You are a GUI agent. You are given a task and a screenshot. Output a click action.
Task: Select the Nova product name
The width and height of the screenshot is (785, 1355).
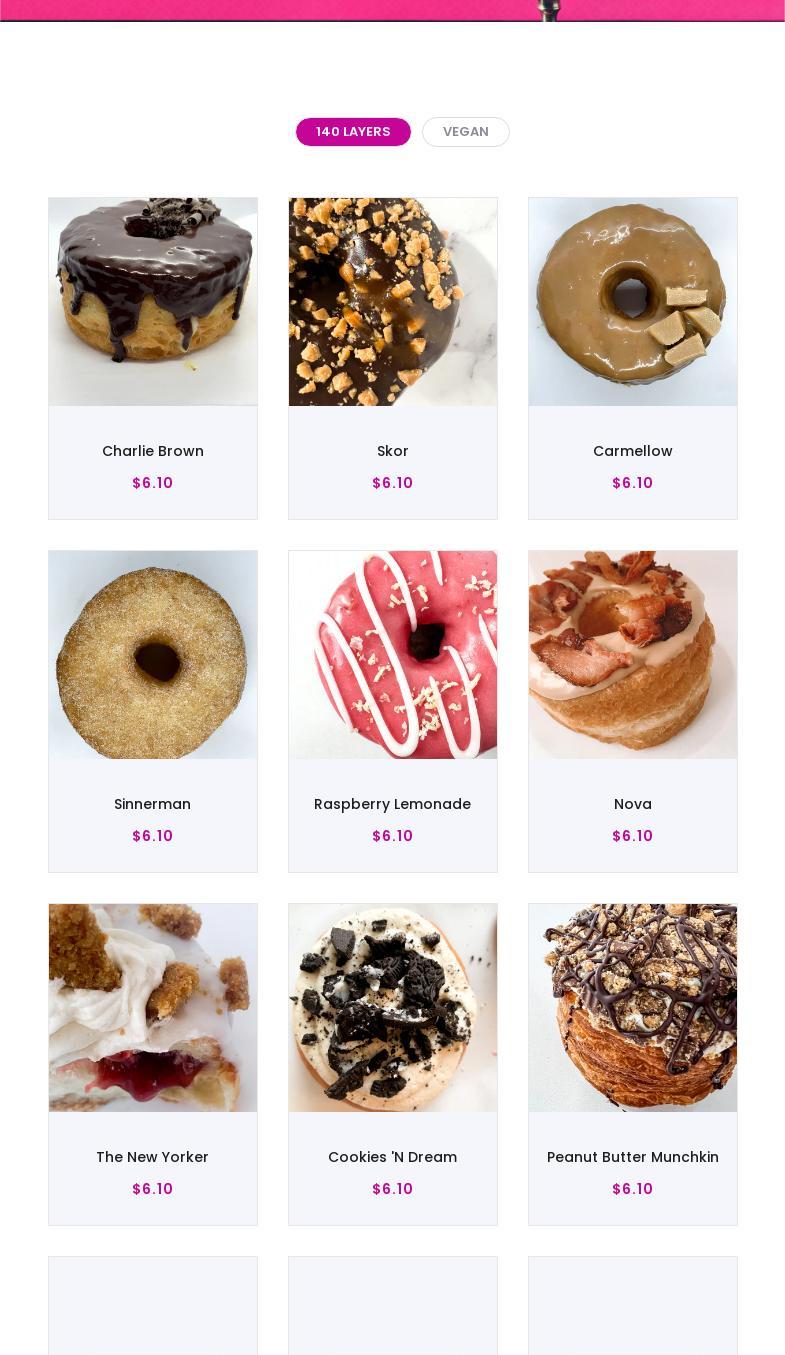(632, 804)
